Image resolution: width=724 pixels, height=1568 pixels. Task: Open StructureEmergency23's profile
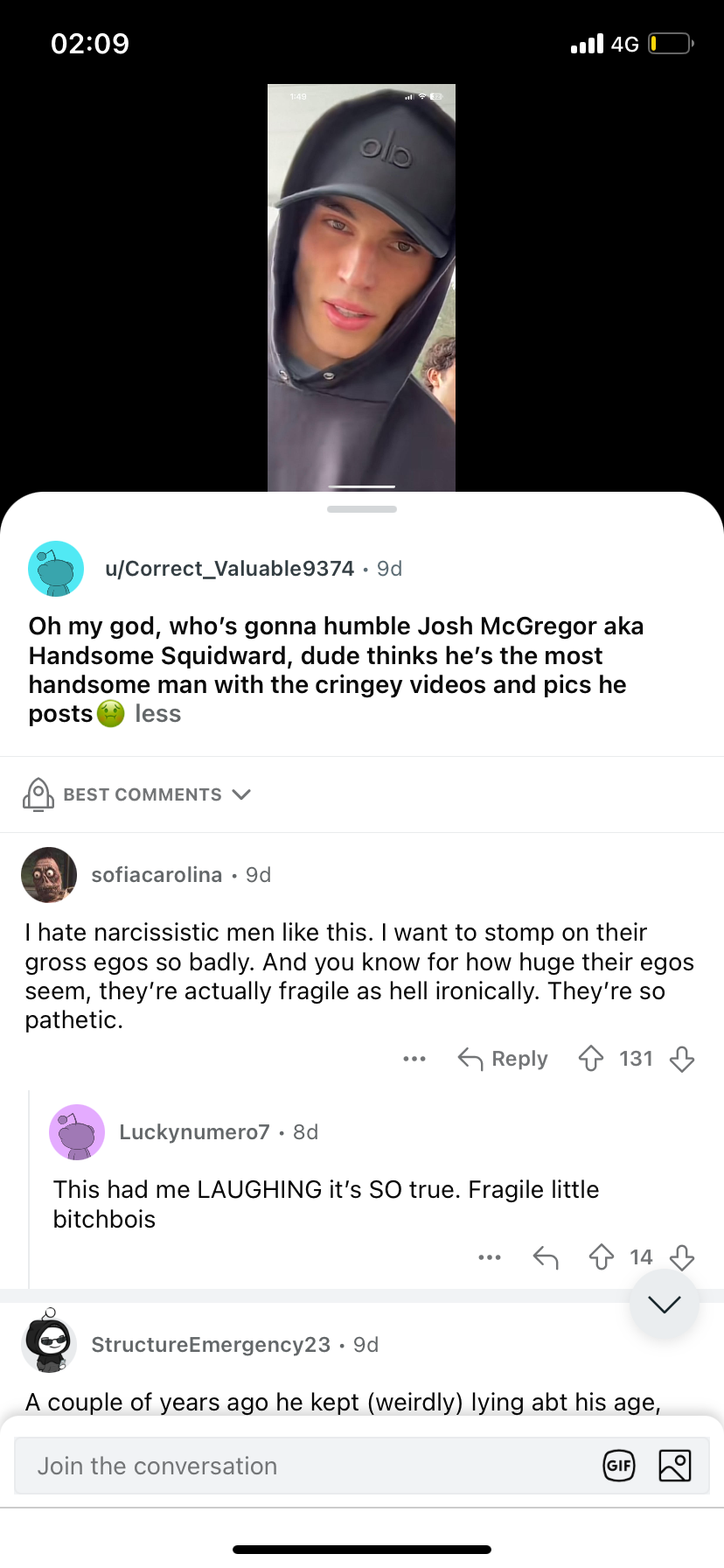tap(211, 1345)
